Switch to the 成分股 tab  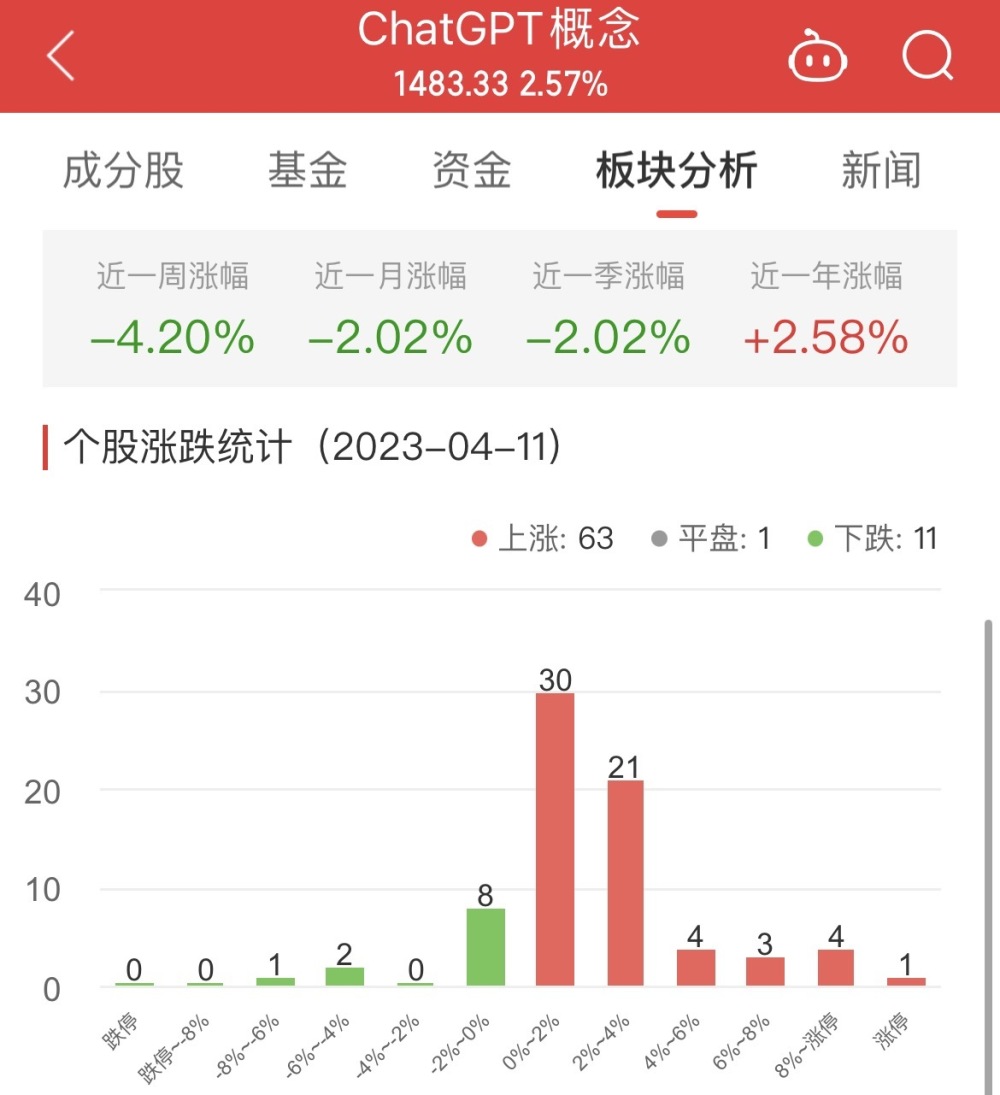coord(120,172)
